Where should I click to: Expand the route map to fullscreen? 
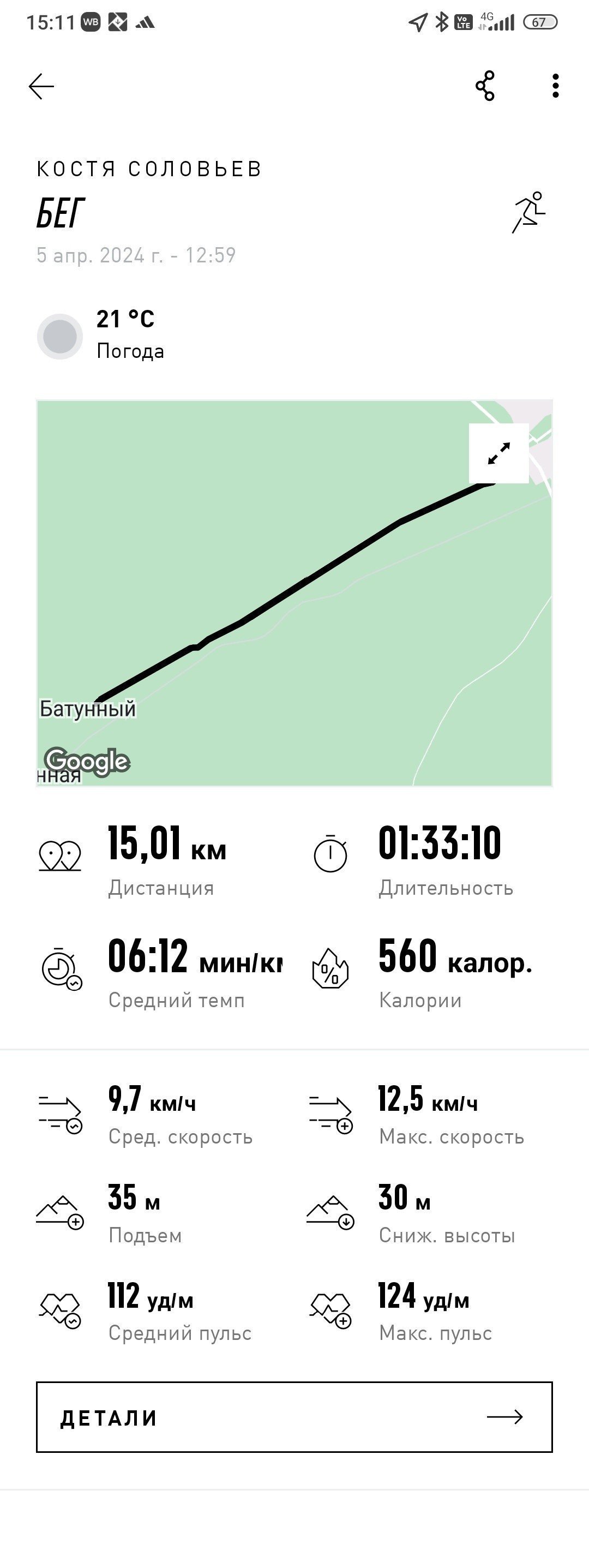[x=499, y=453]
